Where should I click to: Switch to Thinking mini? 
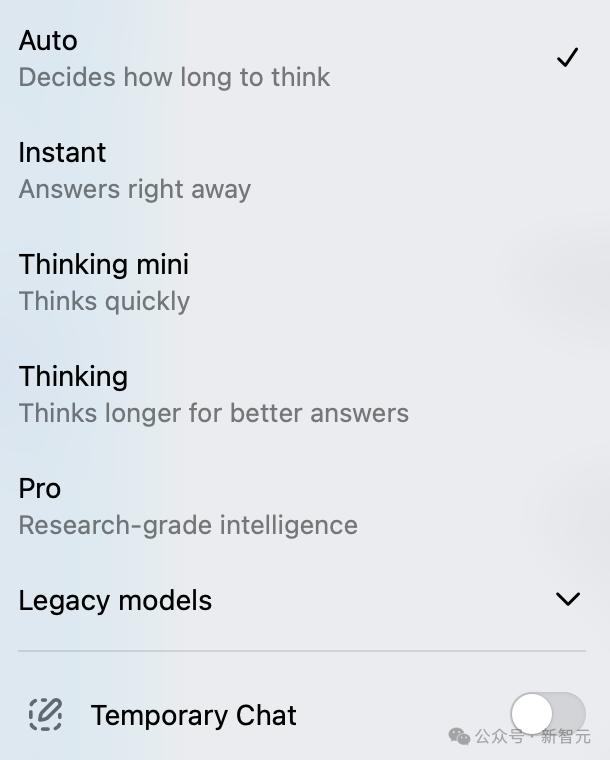104,282
